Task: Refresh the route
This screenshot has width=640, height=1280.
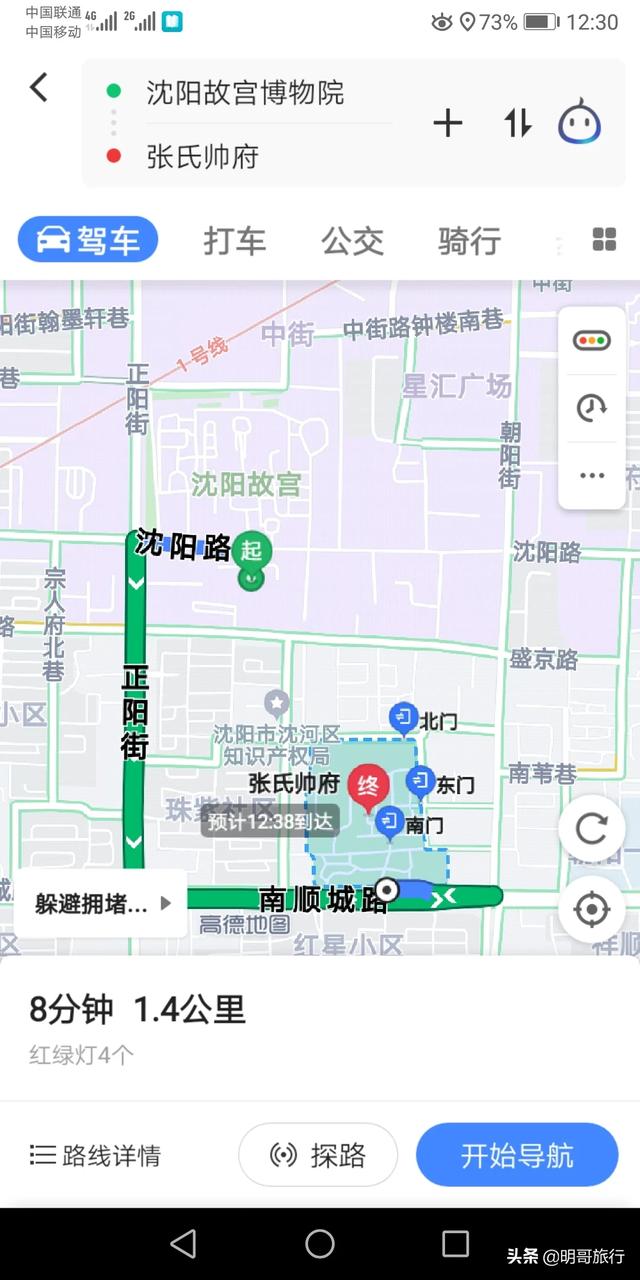Action: point(591,829)
